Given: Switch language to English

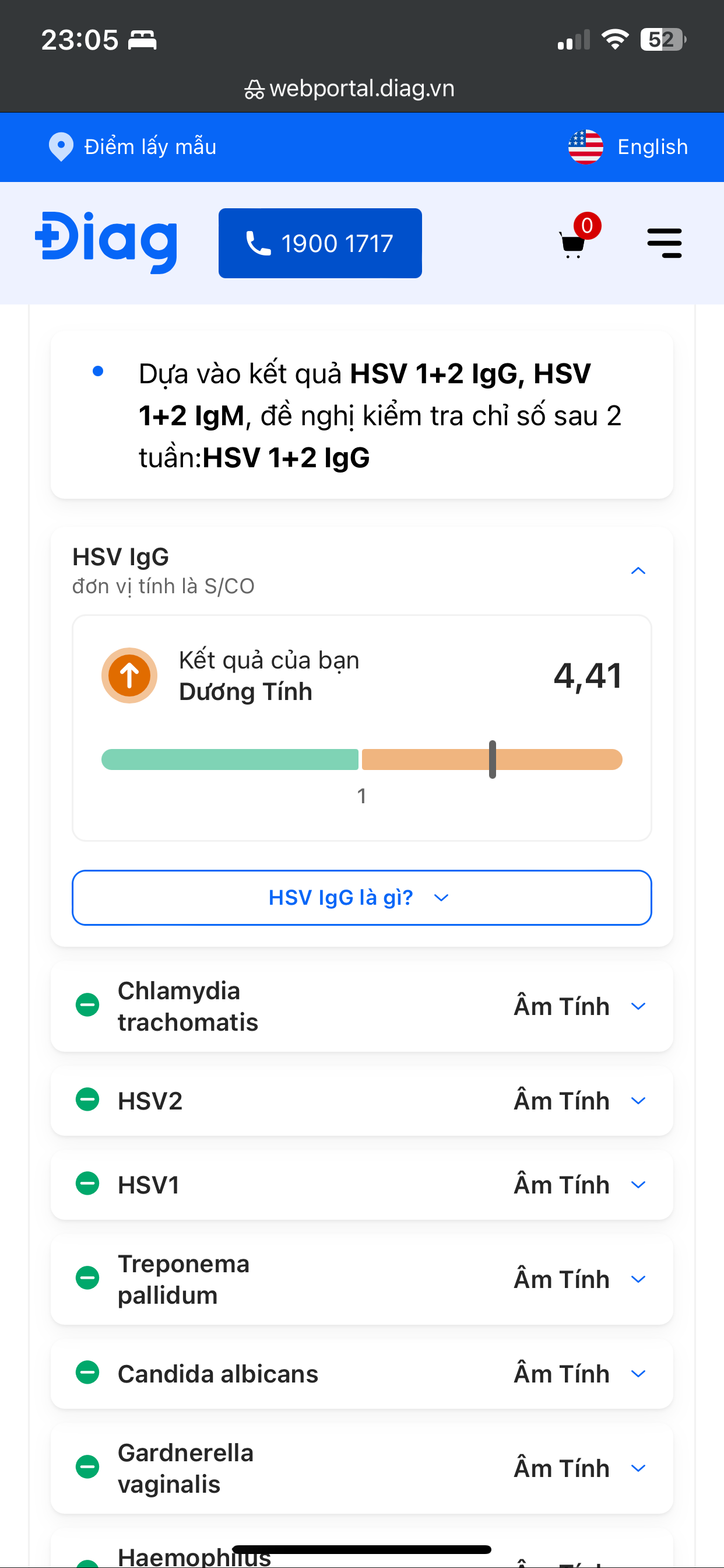Looking at the screenshot, I should 628,146.
